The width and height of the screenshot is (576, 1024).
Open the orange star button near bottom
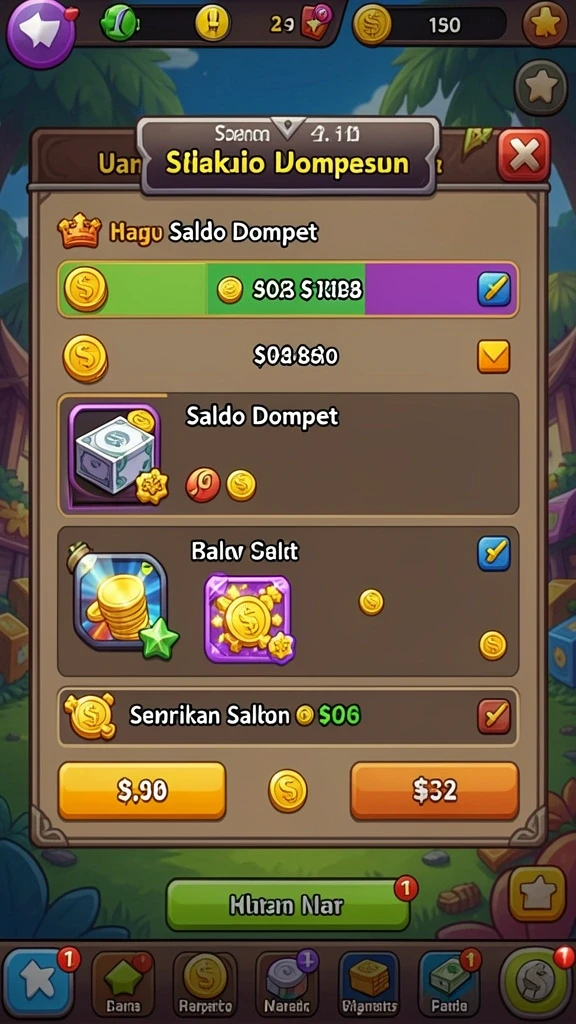[x=536, y=894]
